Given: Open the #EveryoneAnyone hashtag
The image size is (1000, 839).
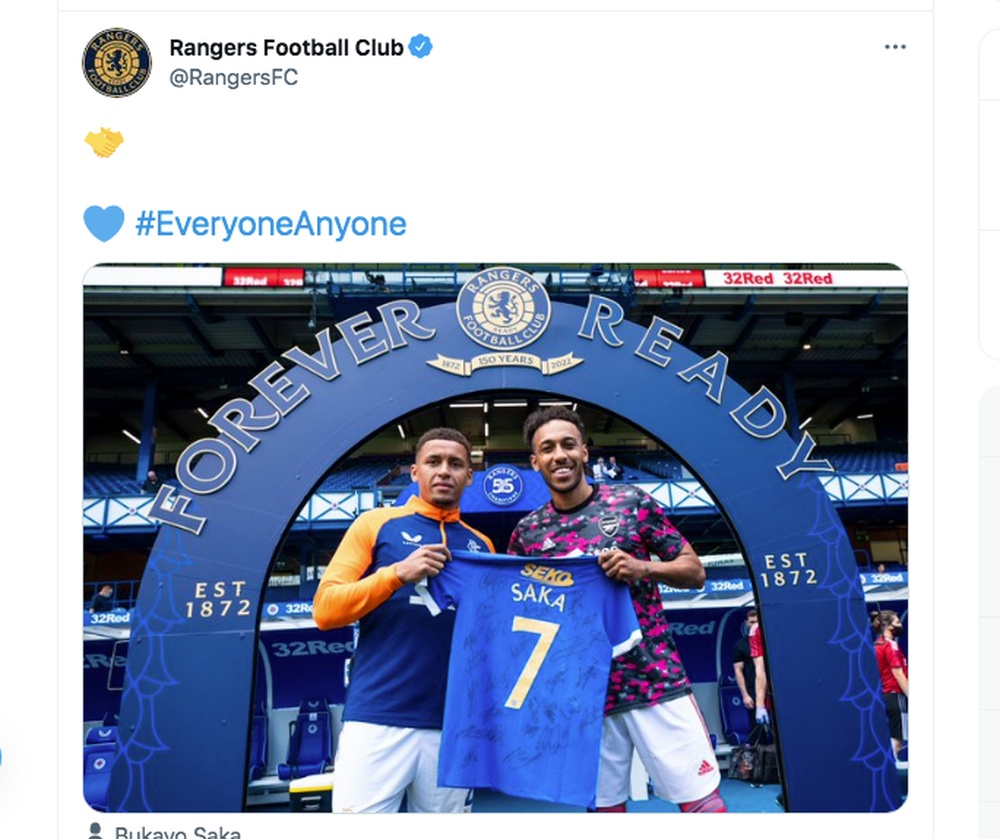Looking at the screenshot, I should click(x=271, y=224).
